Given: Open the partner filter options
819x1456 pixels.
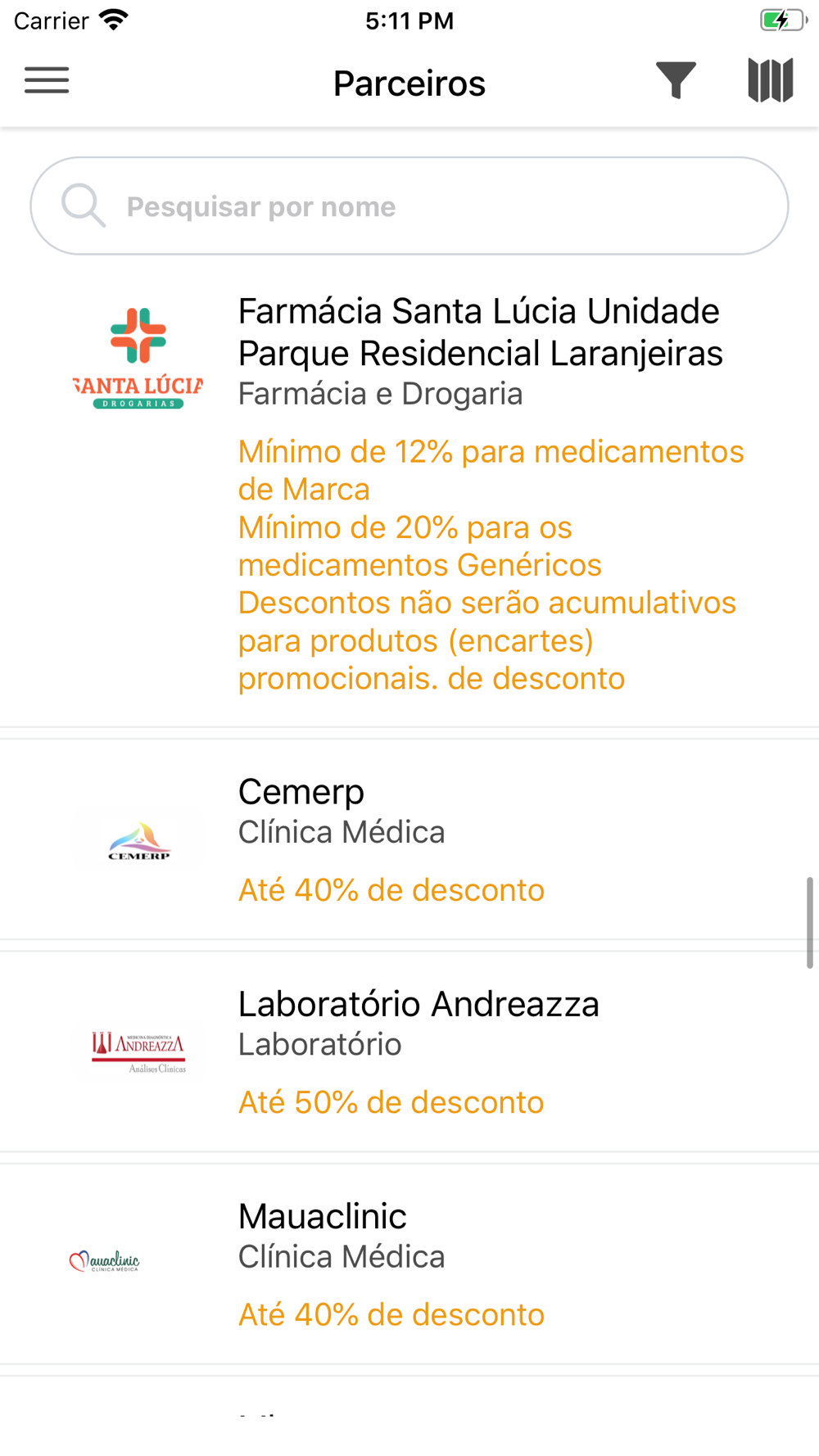Looking at the screenshot, I should 676,80.
